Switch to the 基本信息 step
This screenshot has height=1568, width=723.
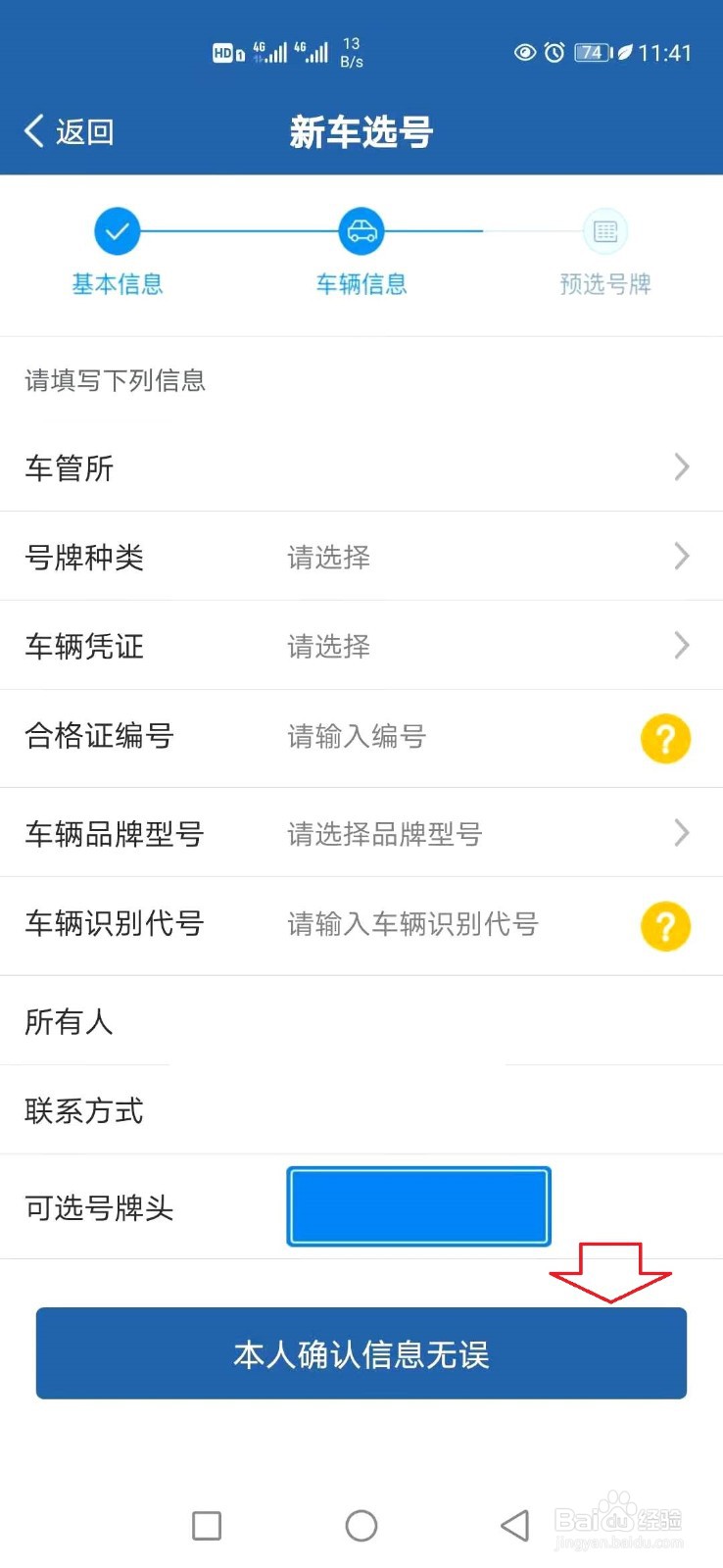[x=118, y=284]
